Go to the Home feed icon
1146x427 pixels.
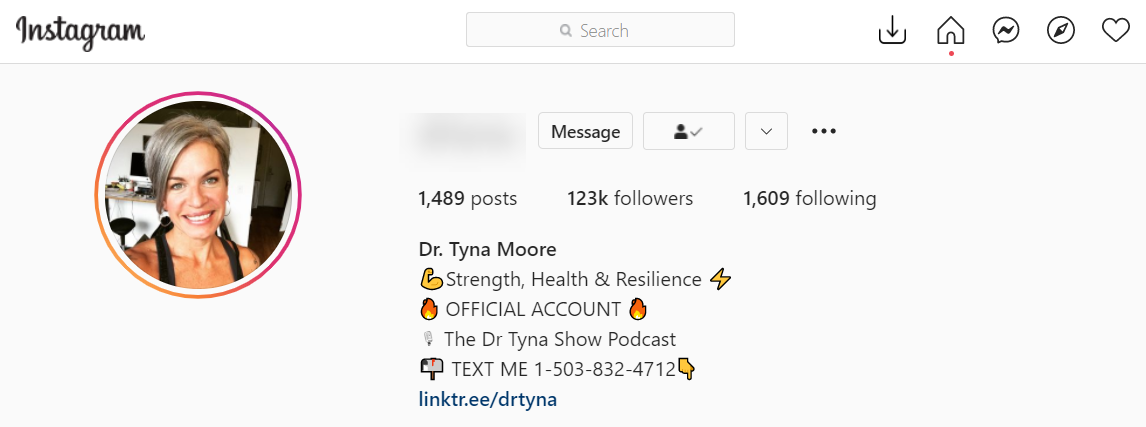(950, 31)
